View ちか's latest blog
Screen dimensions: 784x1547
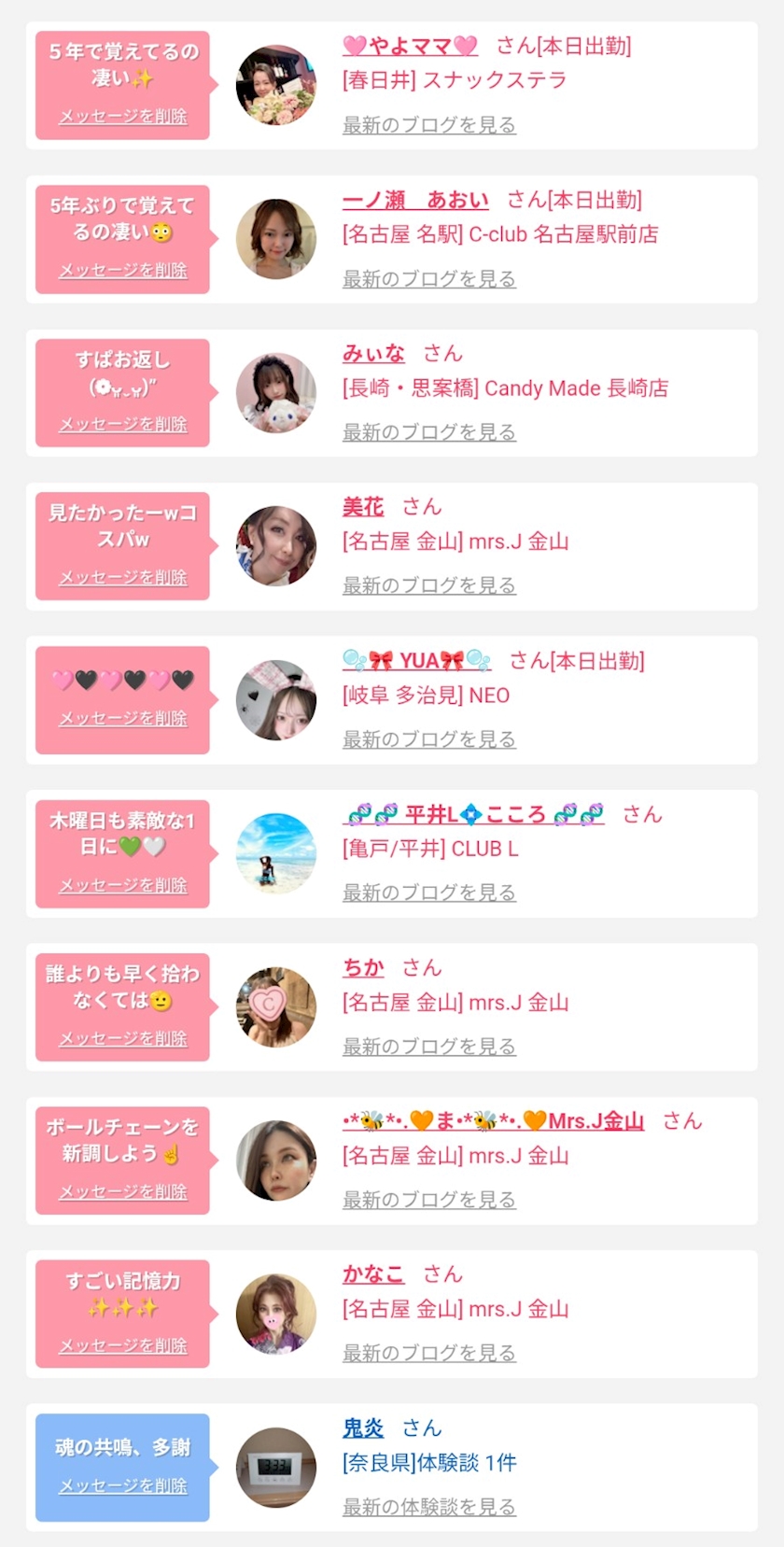(x=428, y=1047)
